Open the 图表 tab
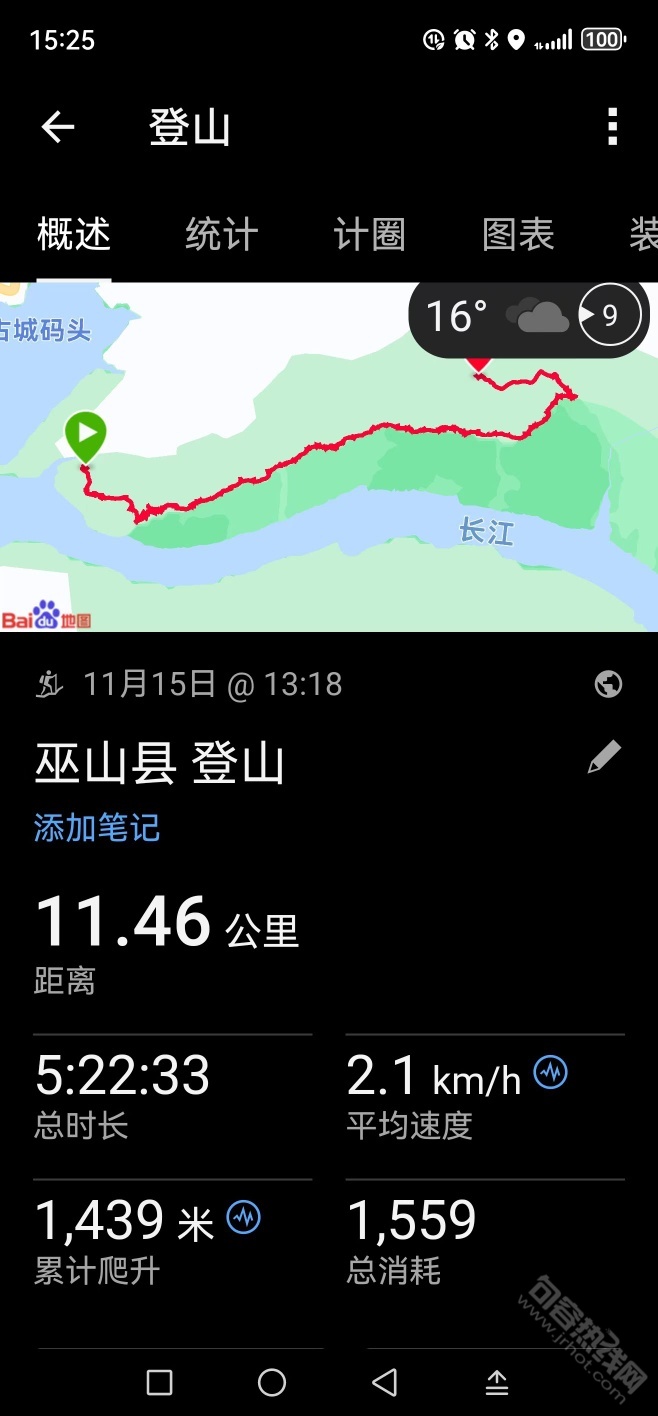 518,235
